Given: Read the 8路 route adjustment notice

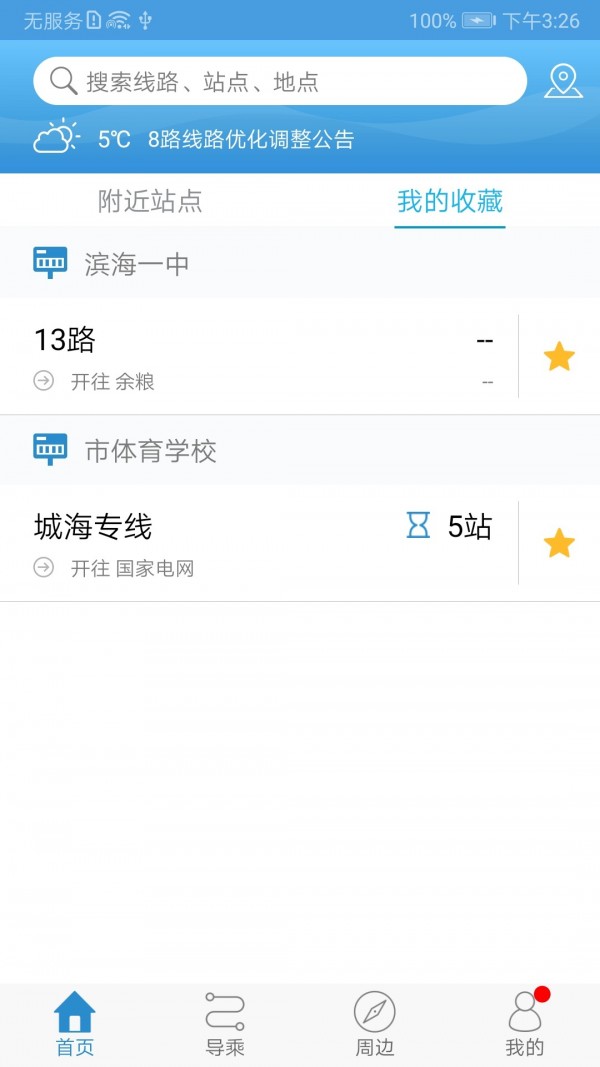Looking at the screenshot, I should coord(251,140).
